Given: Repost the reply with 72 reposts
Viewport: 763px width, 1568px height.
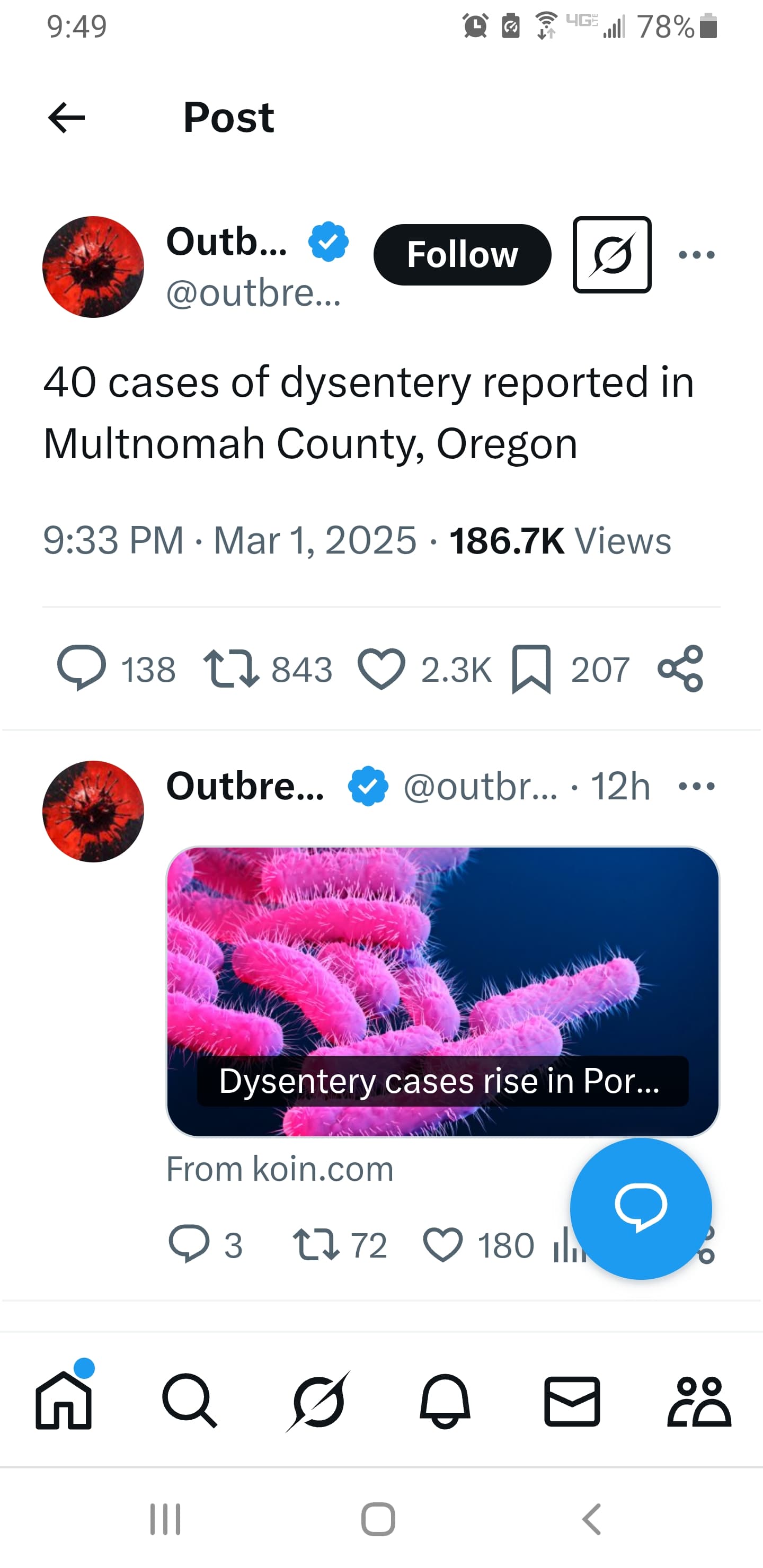Looking at the screenshot, I should [315, 1245].
